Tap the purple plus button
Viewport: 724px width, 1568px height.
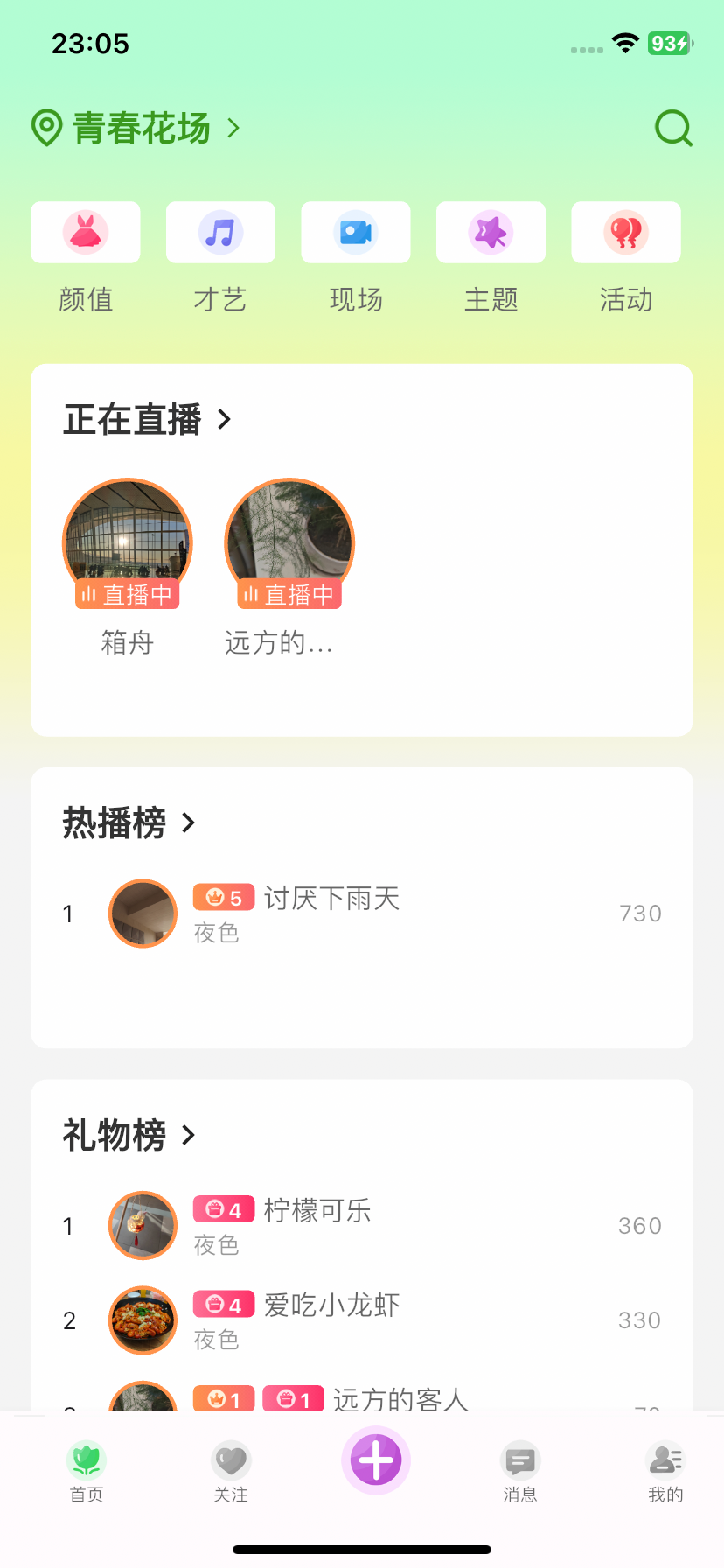(x=376, y=1459)
